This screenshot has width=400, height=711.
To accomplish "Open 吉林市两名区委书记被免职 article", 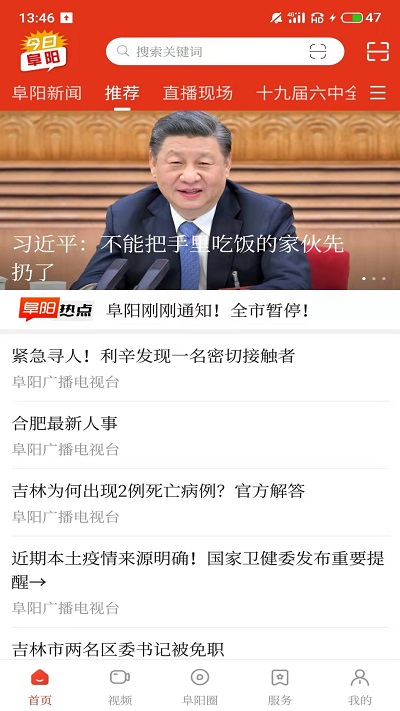I will (118, 649).
